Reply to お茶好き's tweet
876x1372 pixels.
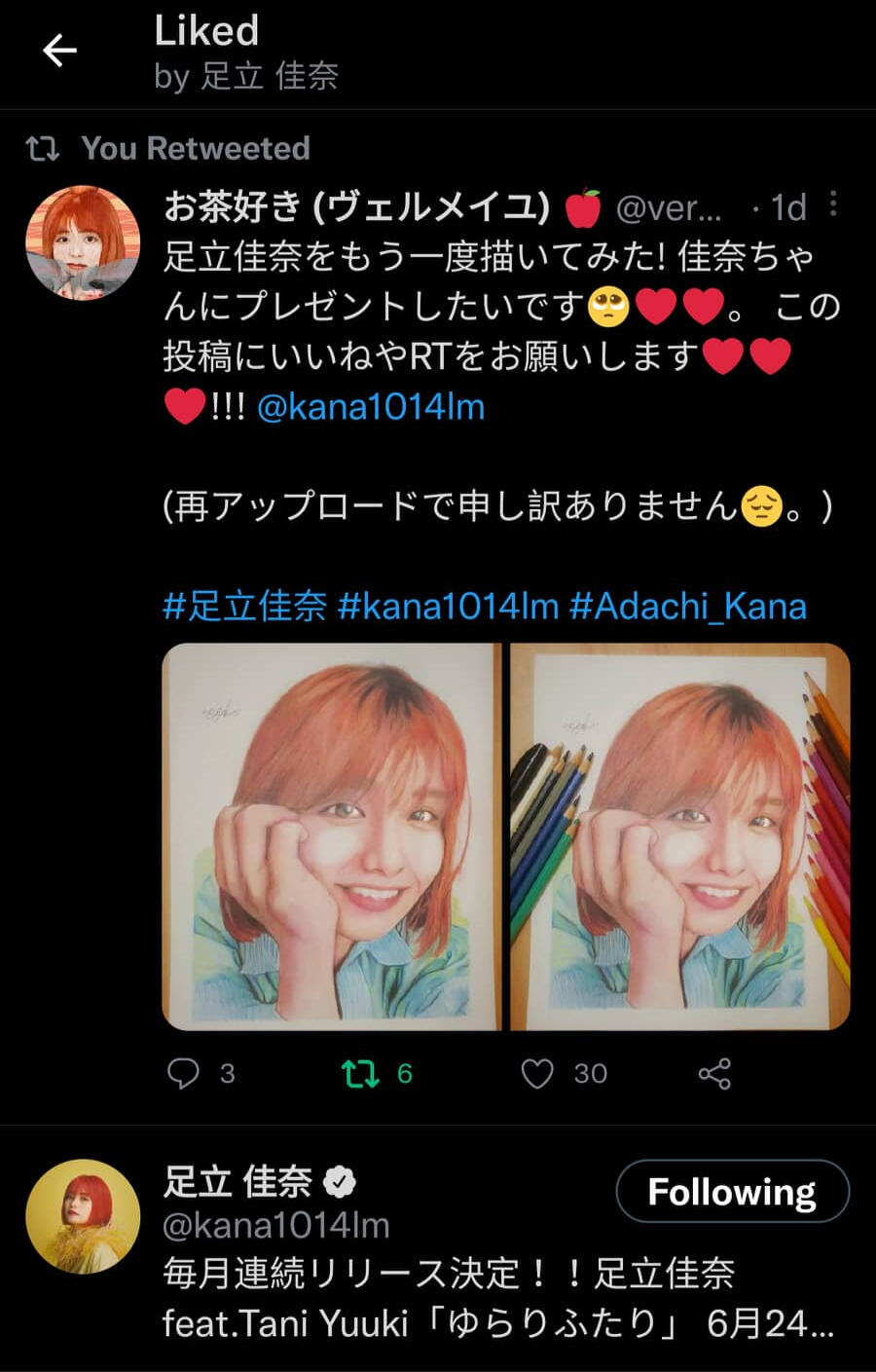(184, 1073)
